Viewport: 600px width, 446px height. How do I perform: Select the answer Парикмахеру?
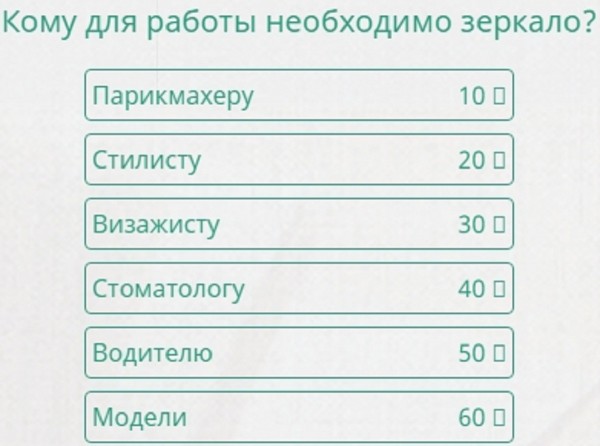299,96
